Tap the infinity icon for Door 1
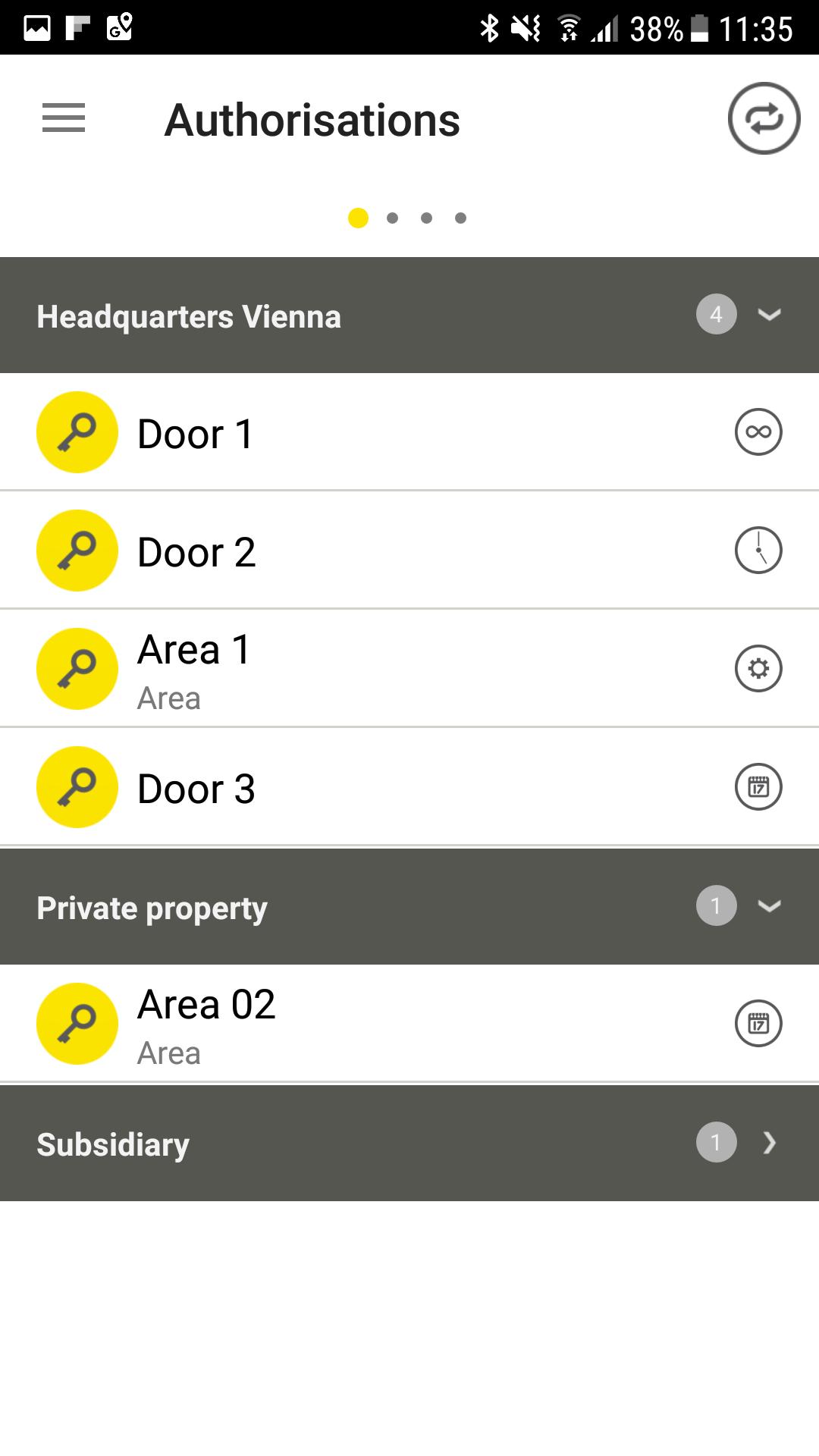This screenshot has height=1456, width=819. pyautogui.click(x=758, y=432)
